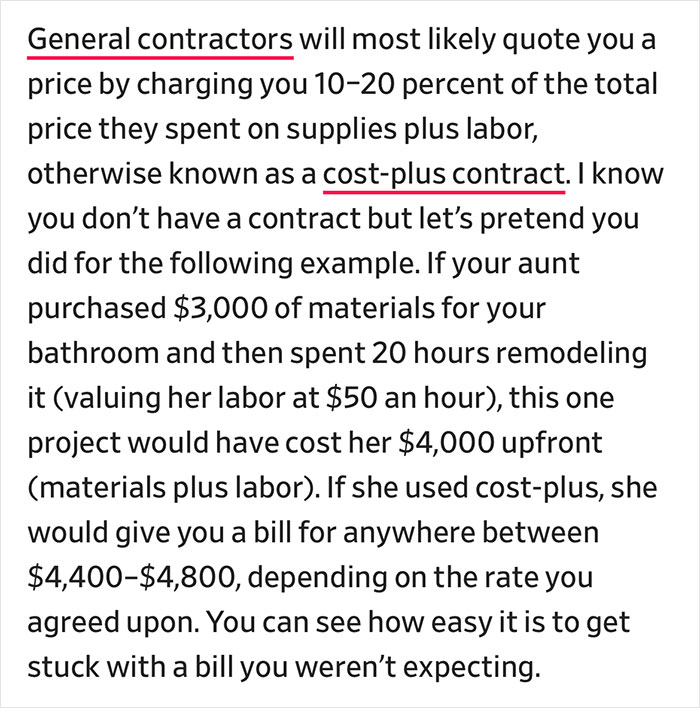Open the General contractors link
This screenshot has height=708, width=700.
pyautogui.click(x=160, y=40)
